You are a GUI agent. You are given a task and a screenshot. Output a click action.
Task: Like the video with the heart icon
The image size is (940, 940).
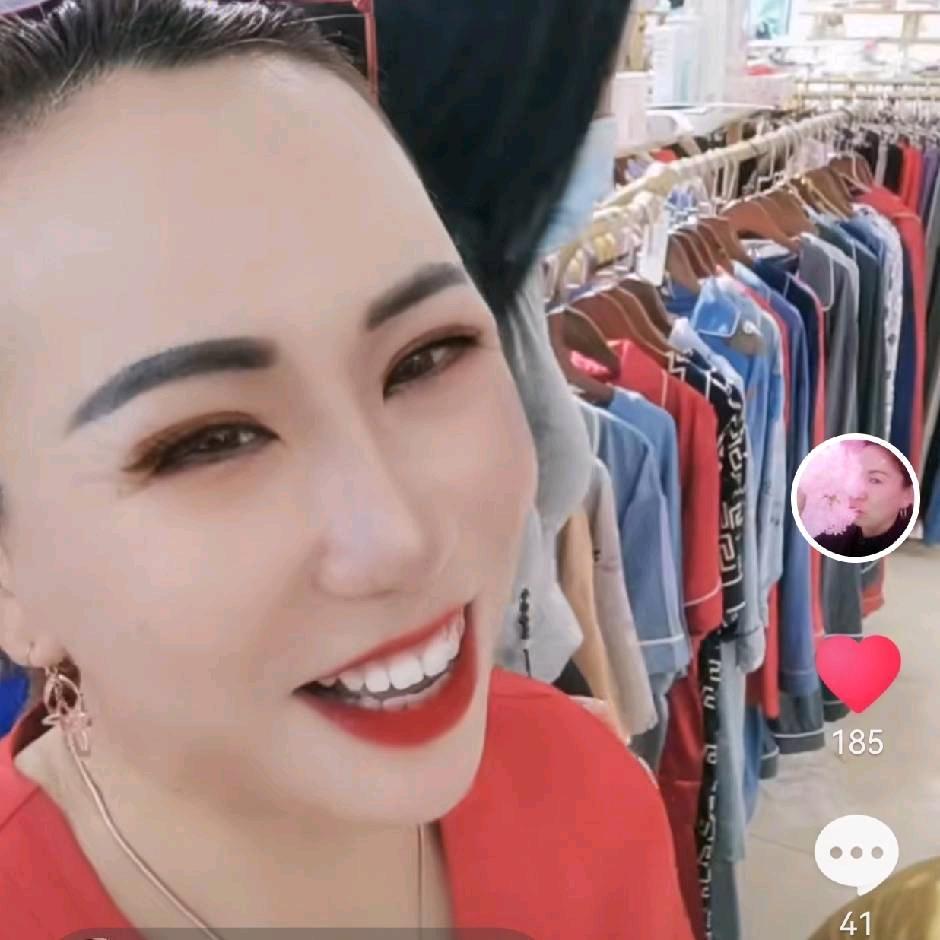(858, 671)
